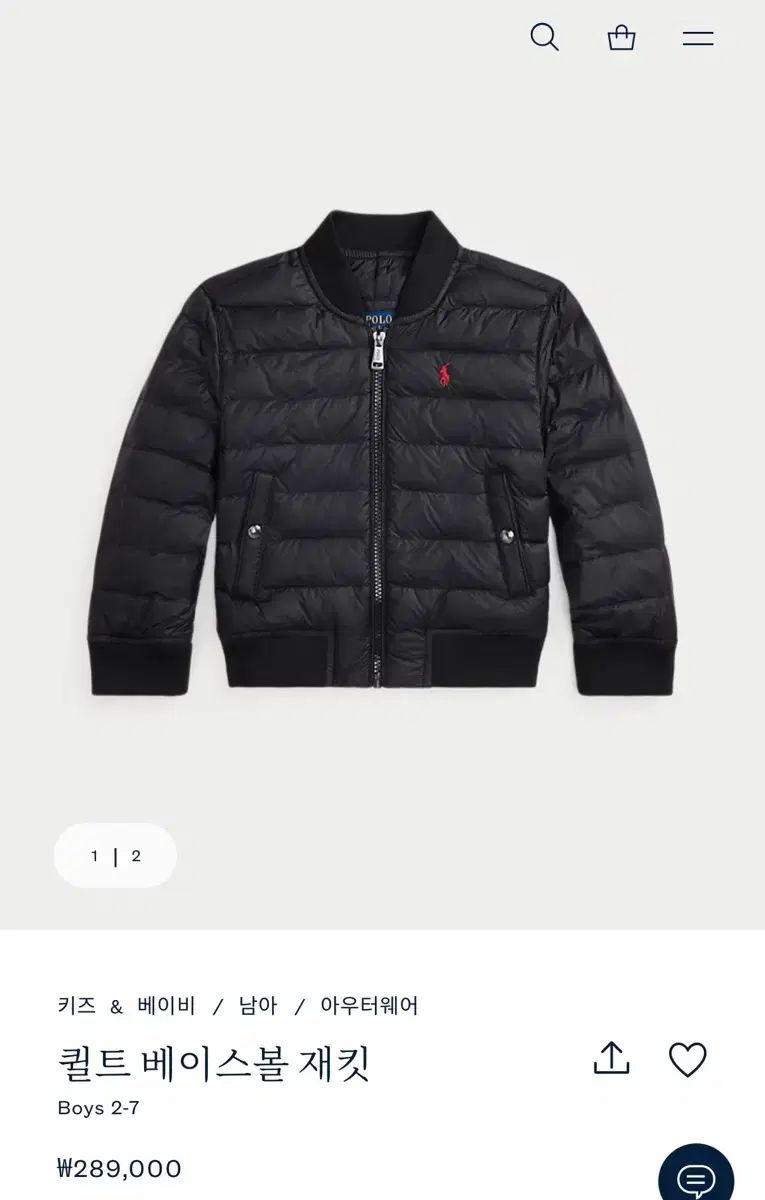Go to 남아 breadcrumb category
Screen dimensions: 765x1200
coord(257,1005)
